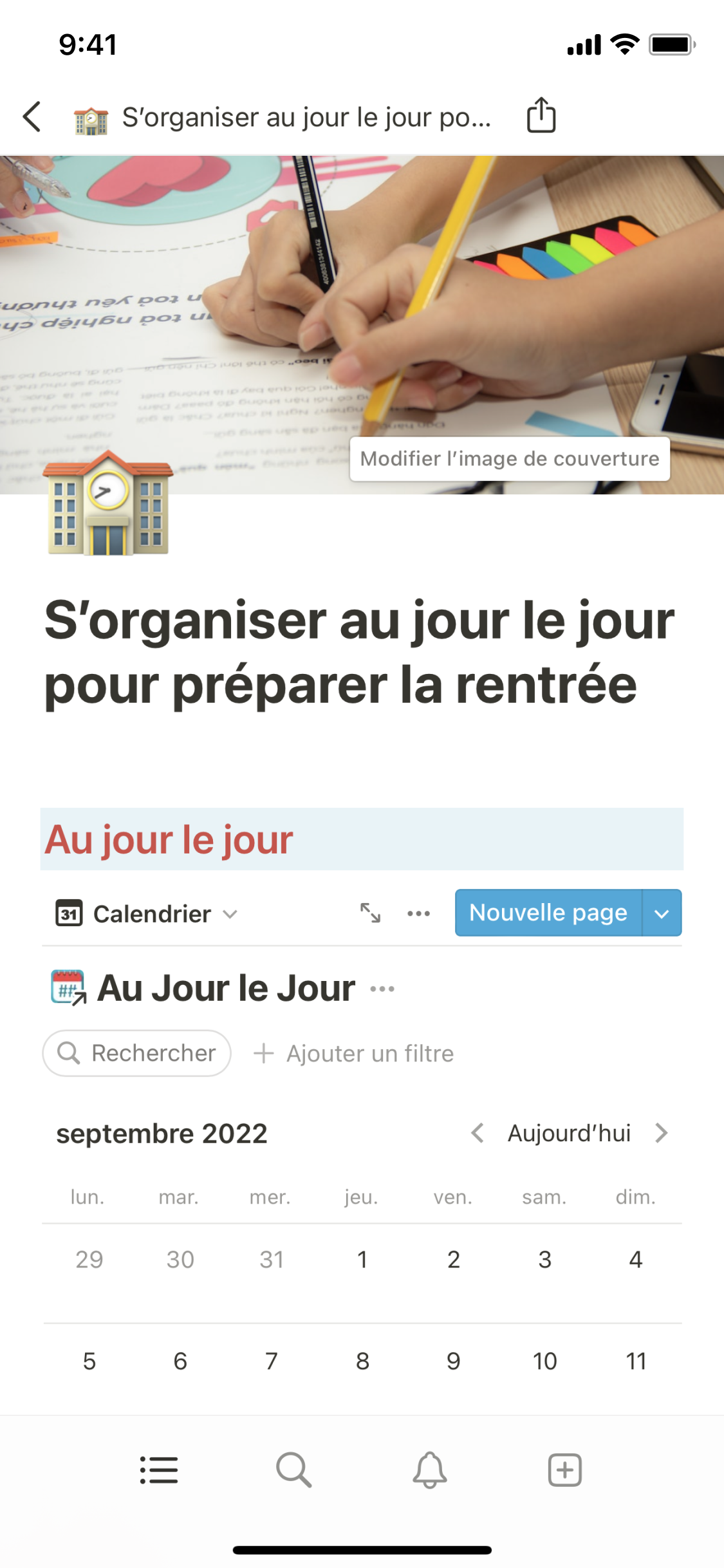Tap Modifier l'image de couverture
Screen dimensions: 724x1568
coord(510,459)
